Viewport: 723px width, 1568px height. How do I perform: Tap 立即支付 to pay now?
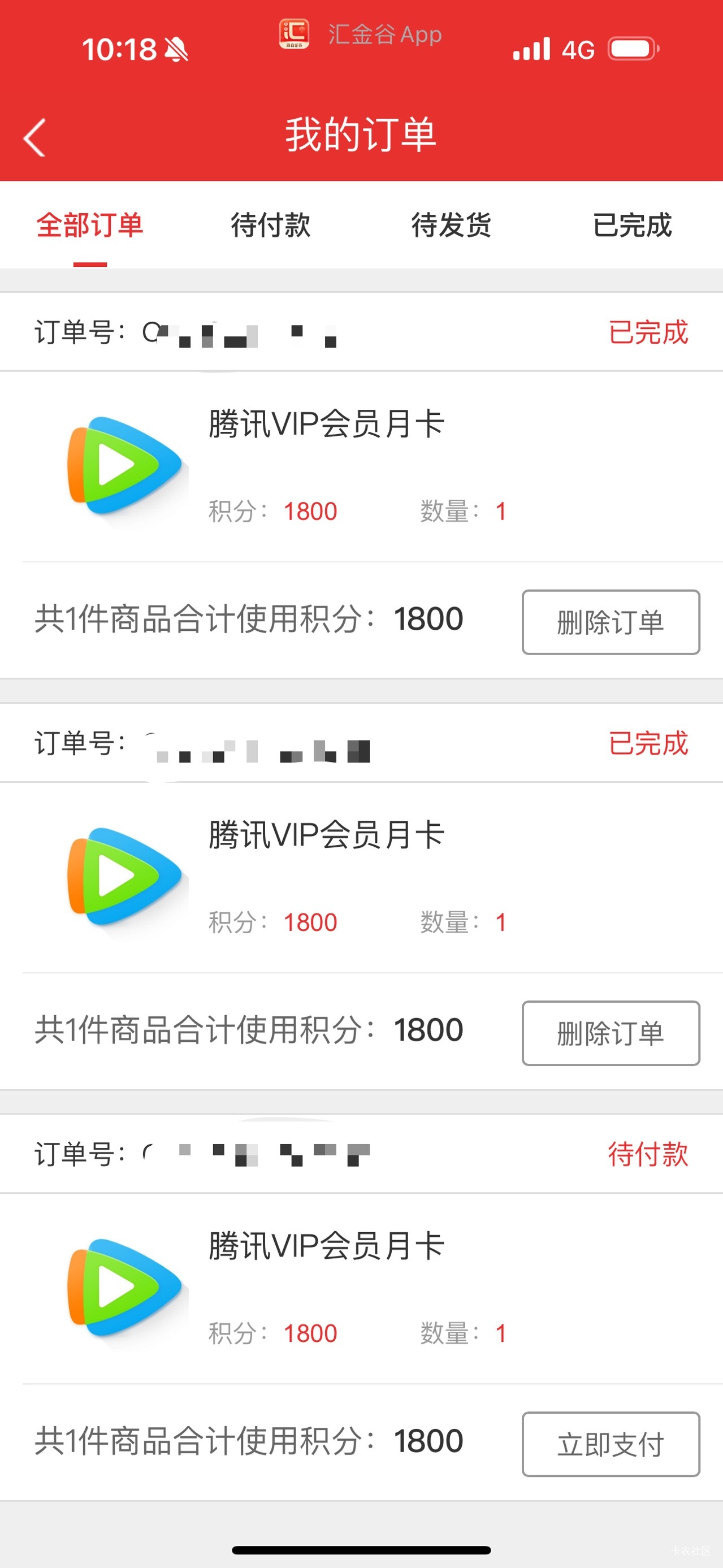click(x=611, y=1444)
